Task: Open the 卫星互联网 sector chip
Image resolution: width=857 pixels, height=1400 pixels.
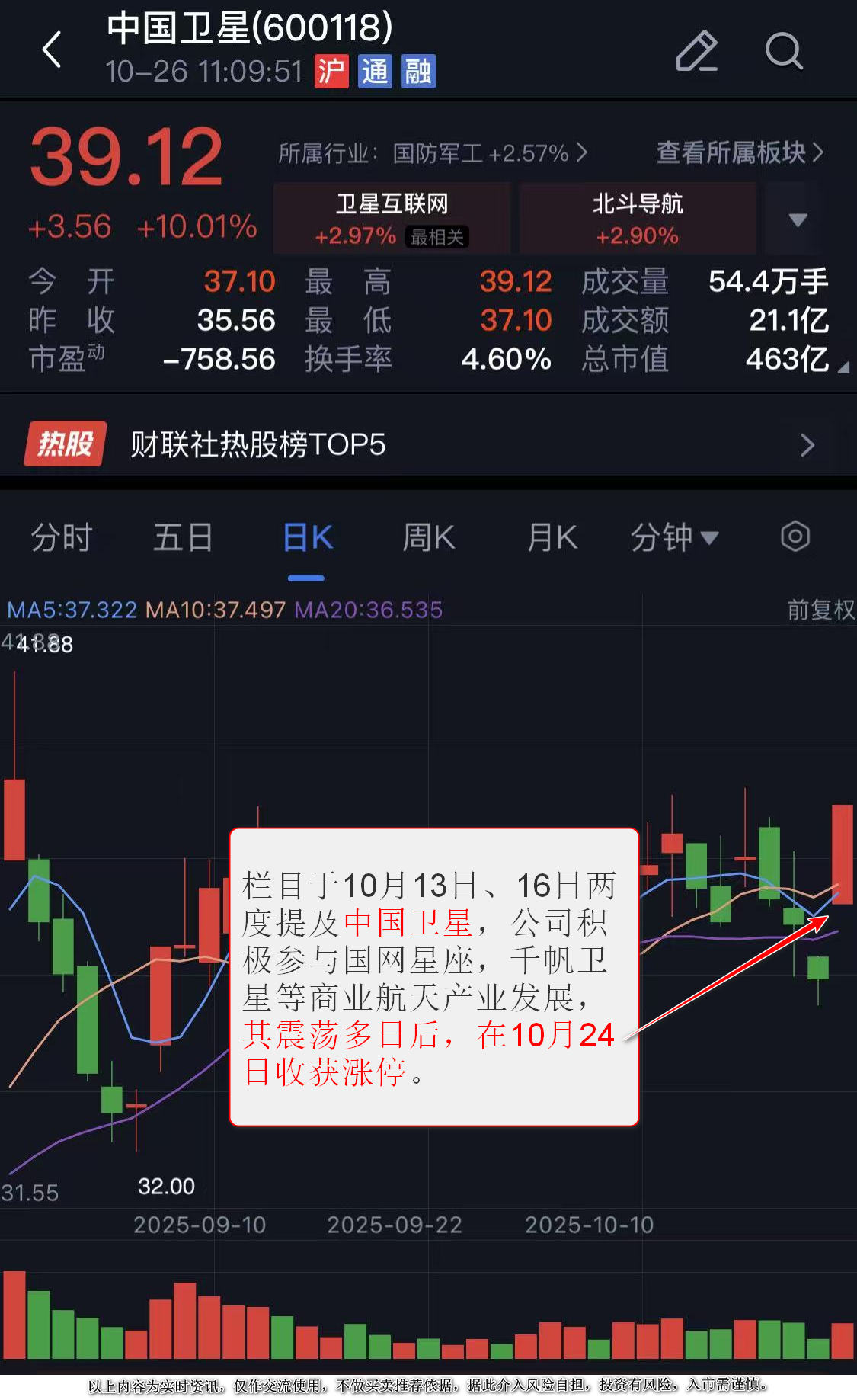Action: click(392, 218)
